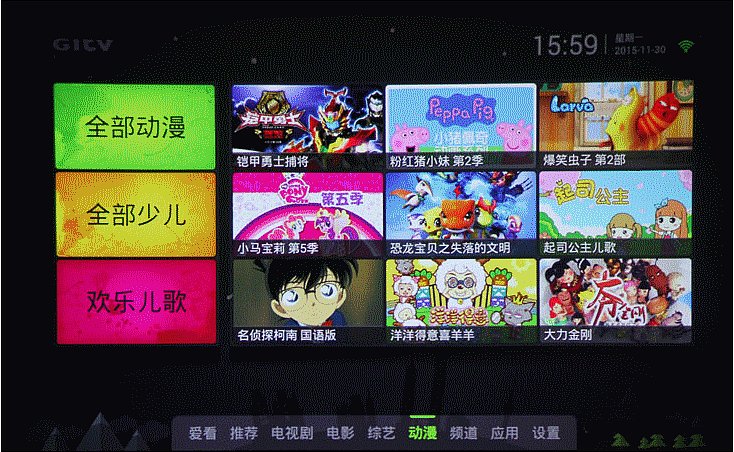Switch to the 综艺 tab
734x452 pixels.
[381, 433]
